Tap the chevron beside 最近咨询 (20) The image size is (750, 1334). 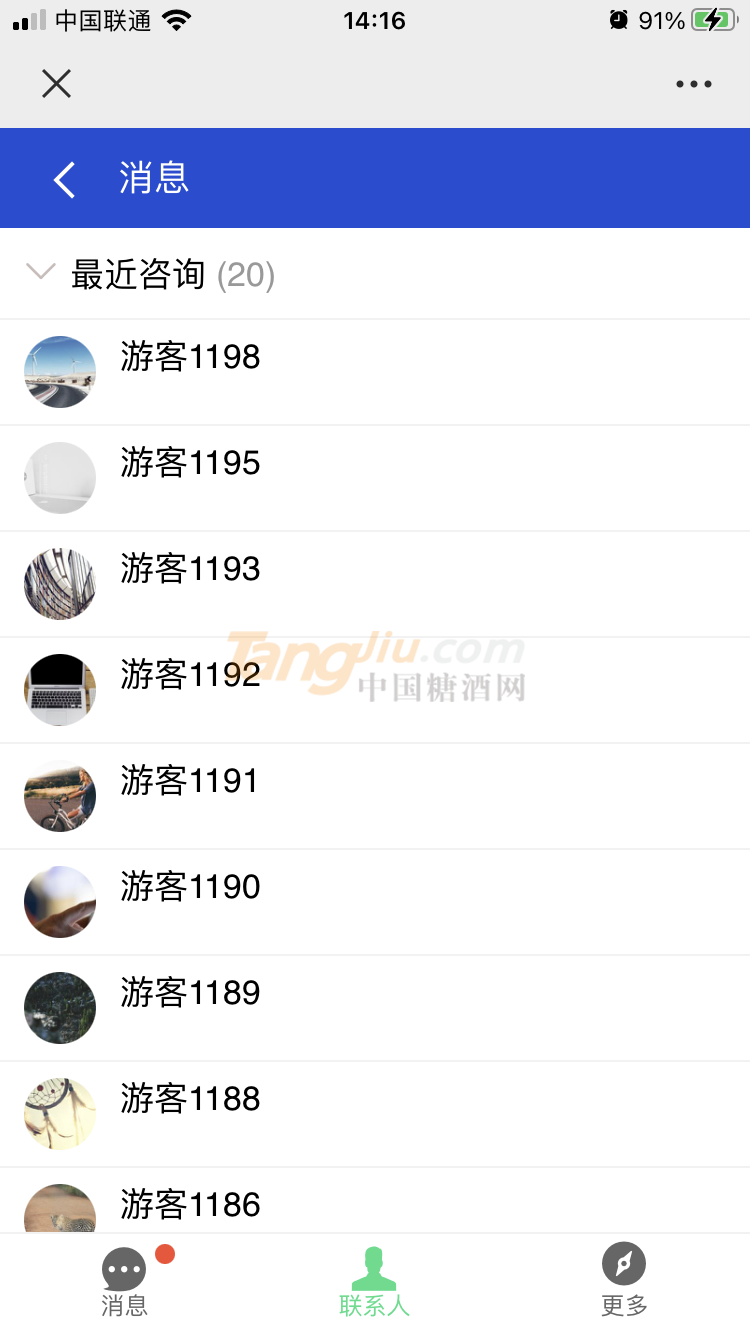click(40, 271)
